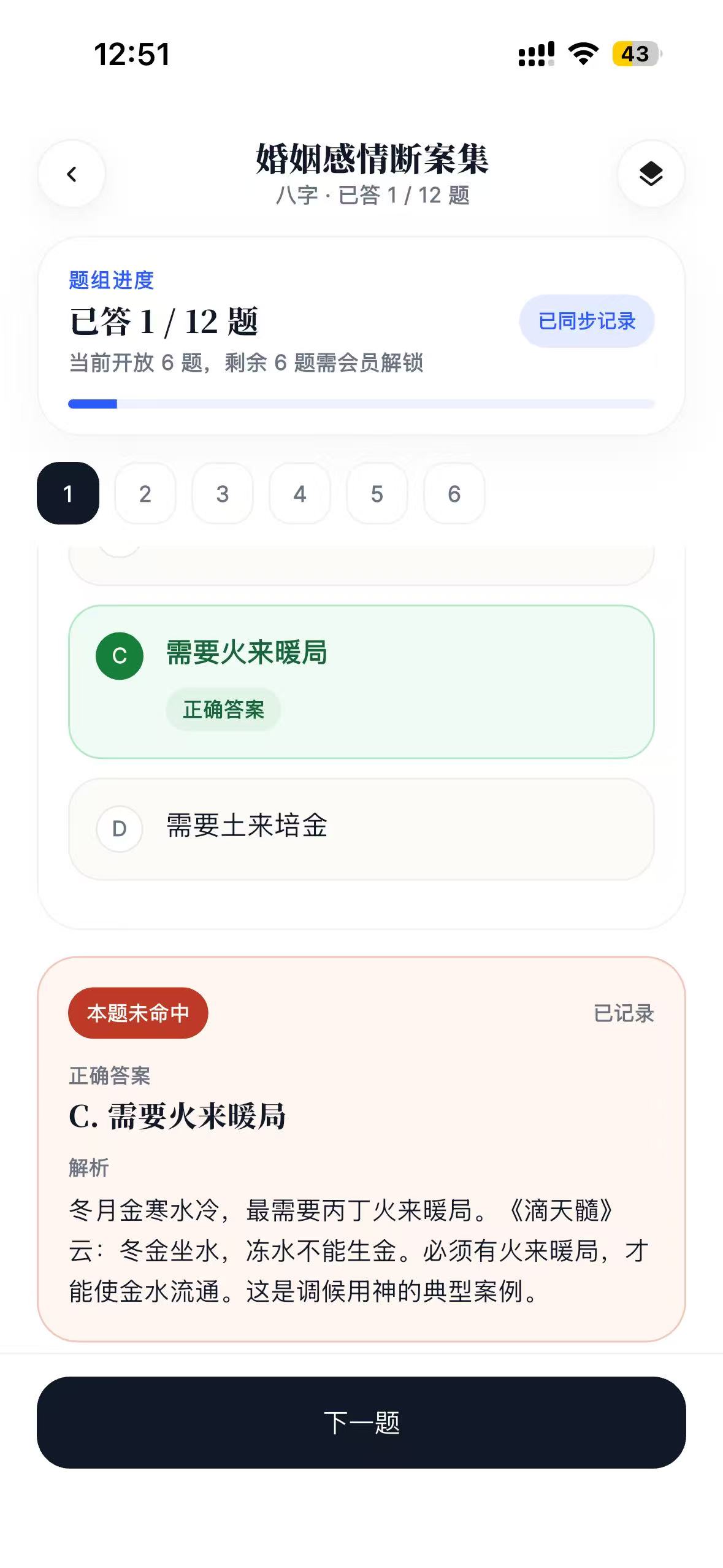The image size is (723, 1568).
Task: Tap the 已同步记录 status pill
Action: tap(587, 320)
